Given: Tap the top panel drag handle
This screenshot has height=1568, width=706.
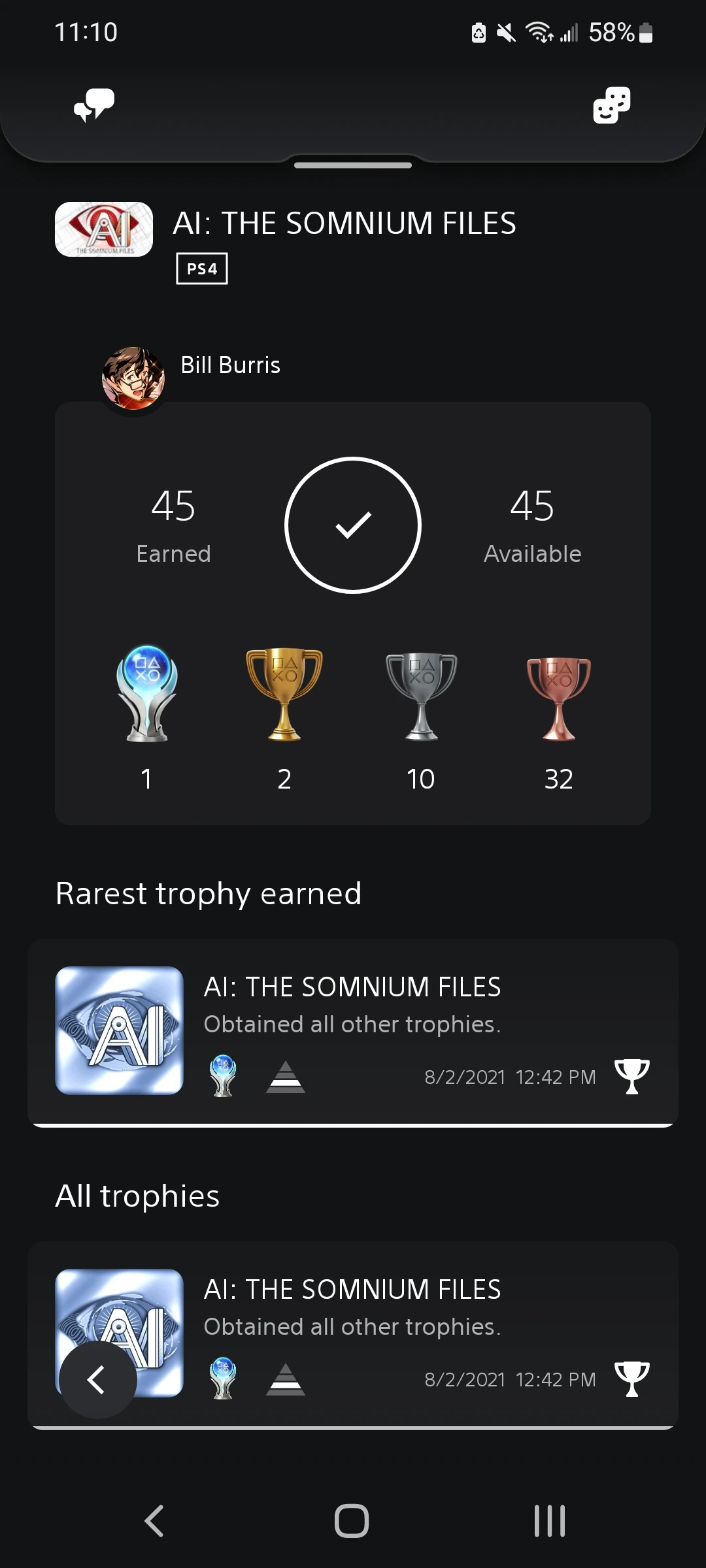Looking at the screenshot, I should [x=353, y=165].
